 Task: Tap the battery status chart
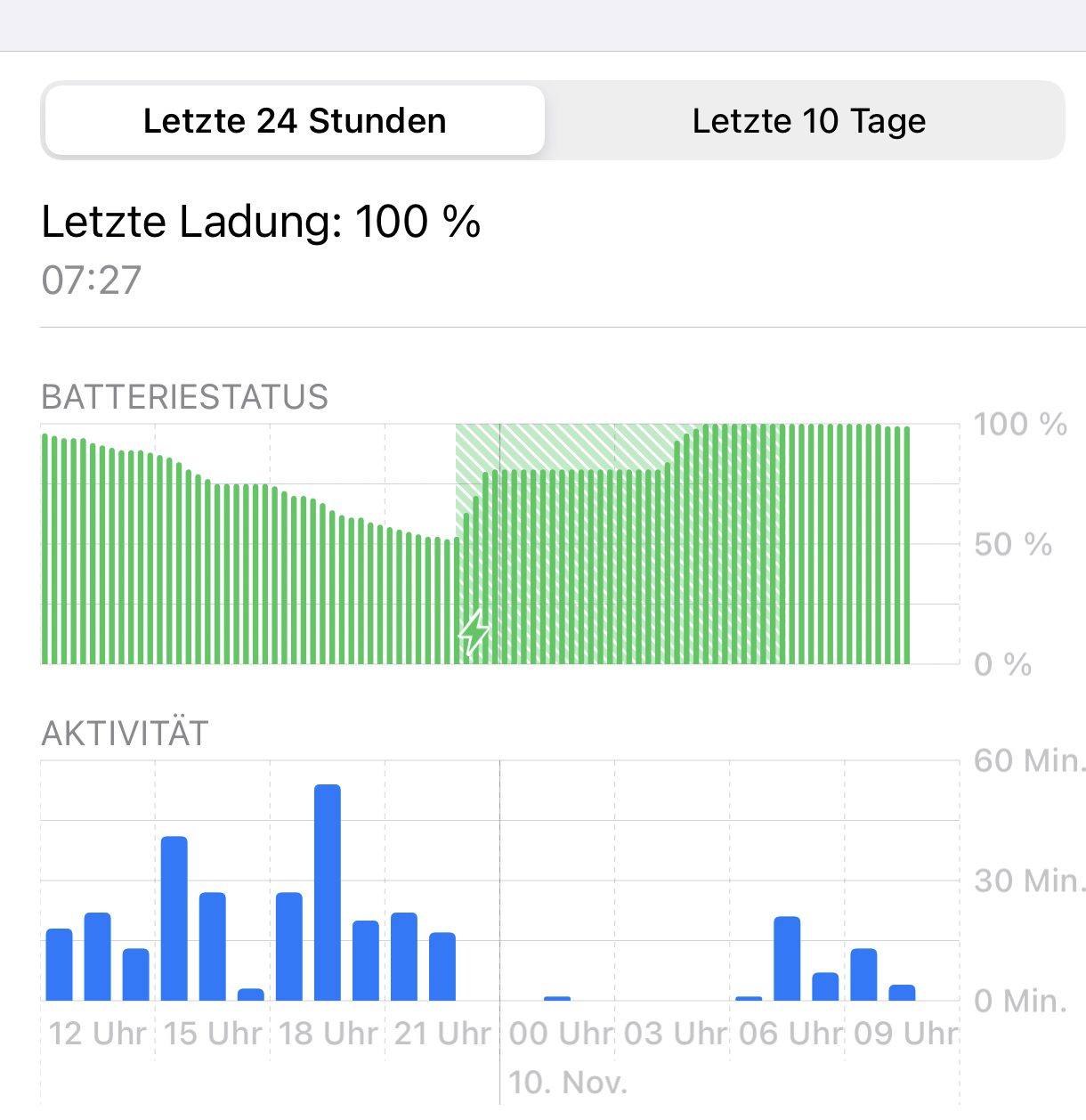[x=500, y=544]
